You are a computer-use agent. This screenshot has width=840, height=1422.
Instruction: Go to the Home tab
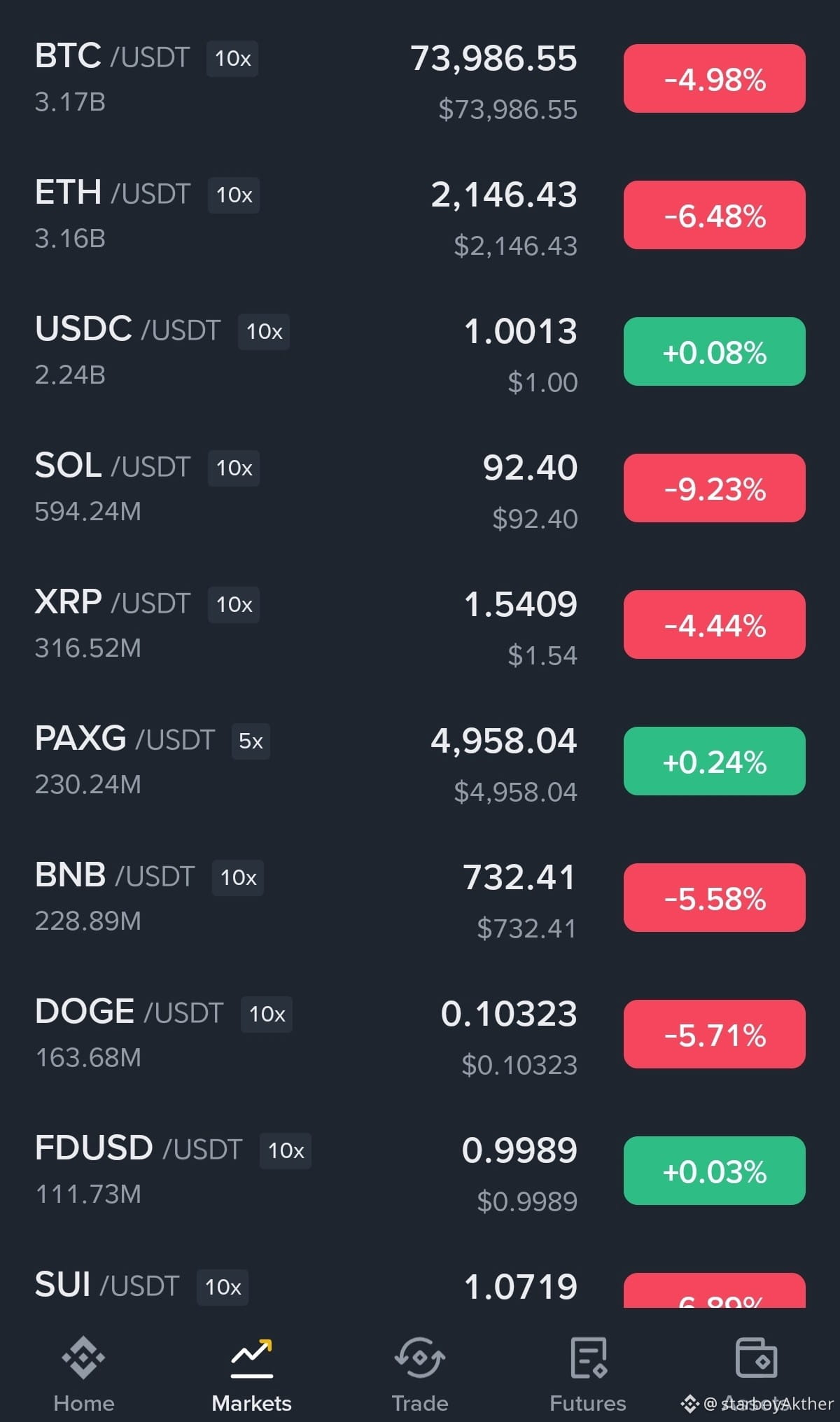point(84,1375)
